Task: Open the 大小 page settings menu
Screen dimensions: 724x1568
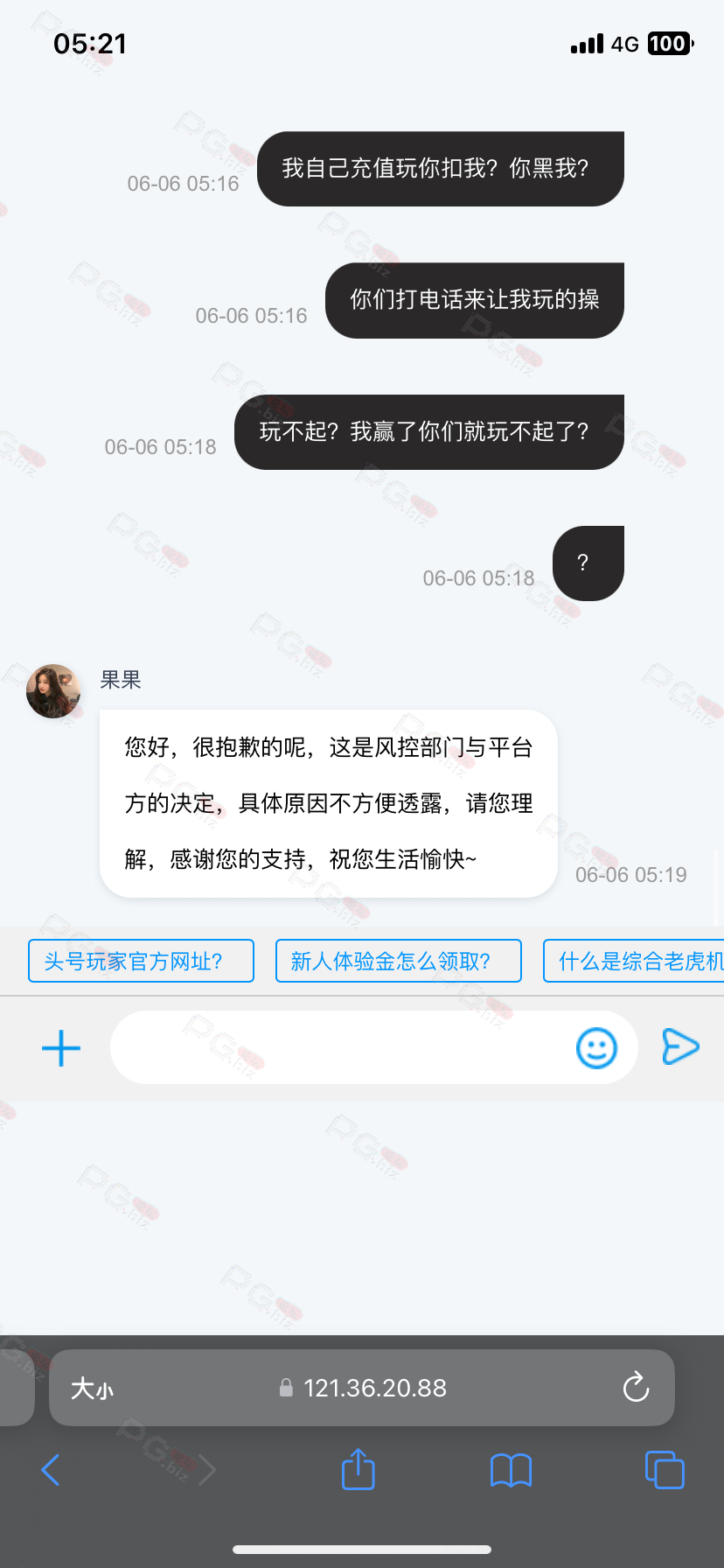Action: coord(92,1388)
